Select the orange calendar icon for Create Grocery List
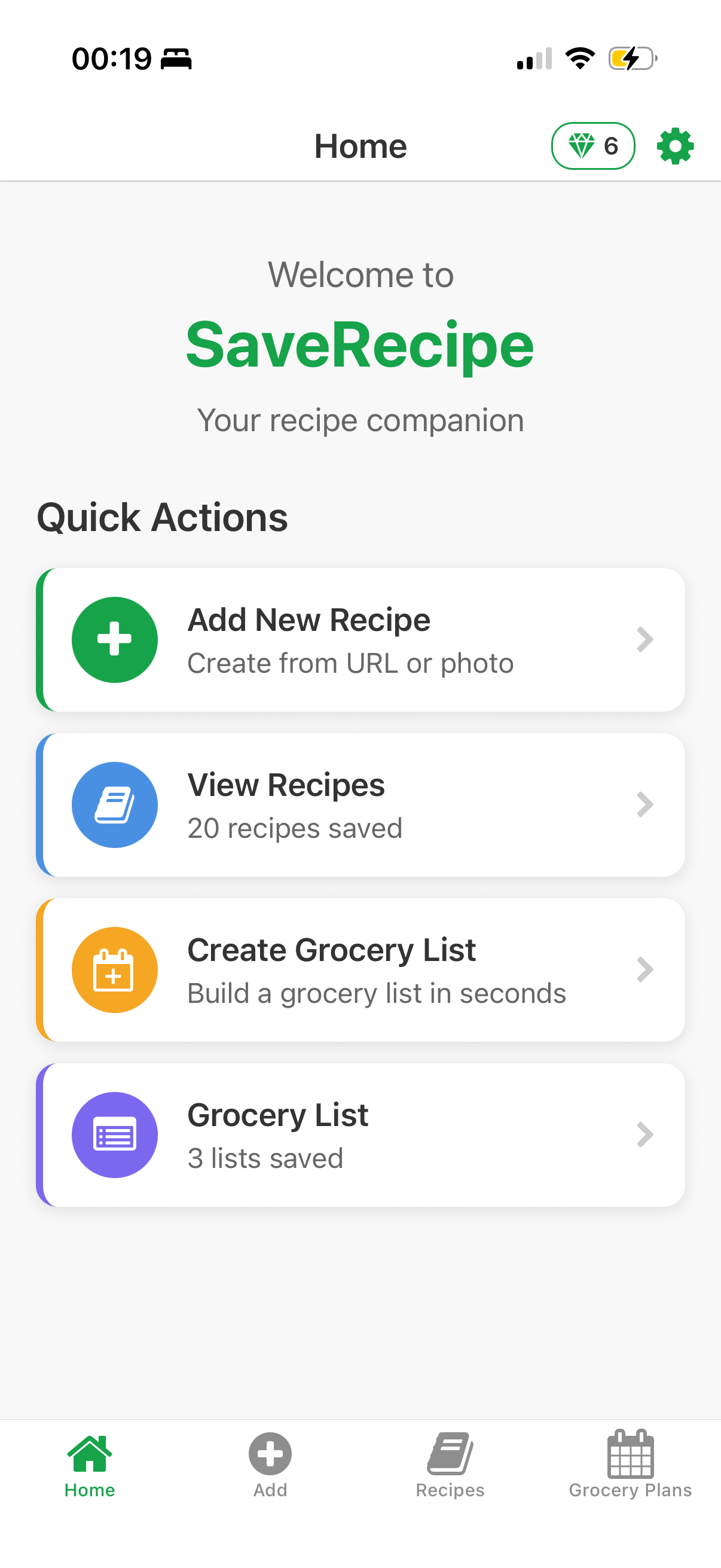The image size is (721, 1568). click(x=114, y=969)
